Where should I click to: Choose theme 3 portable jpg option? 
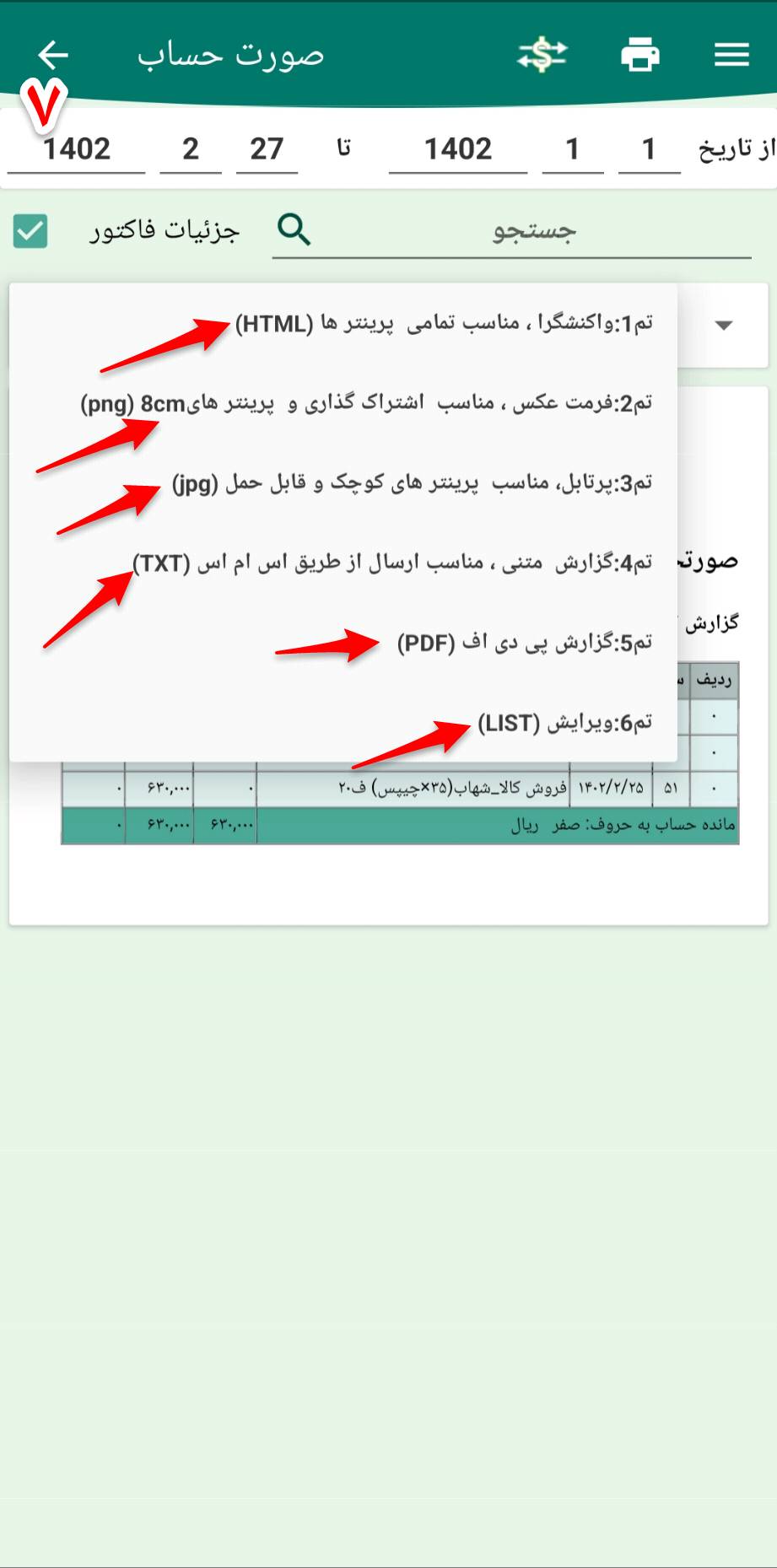pos(412,483)
